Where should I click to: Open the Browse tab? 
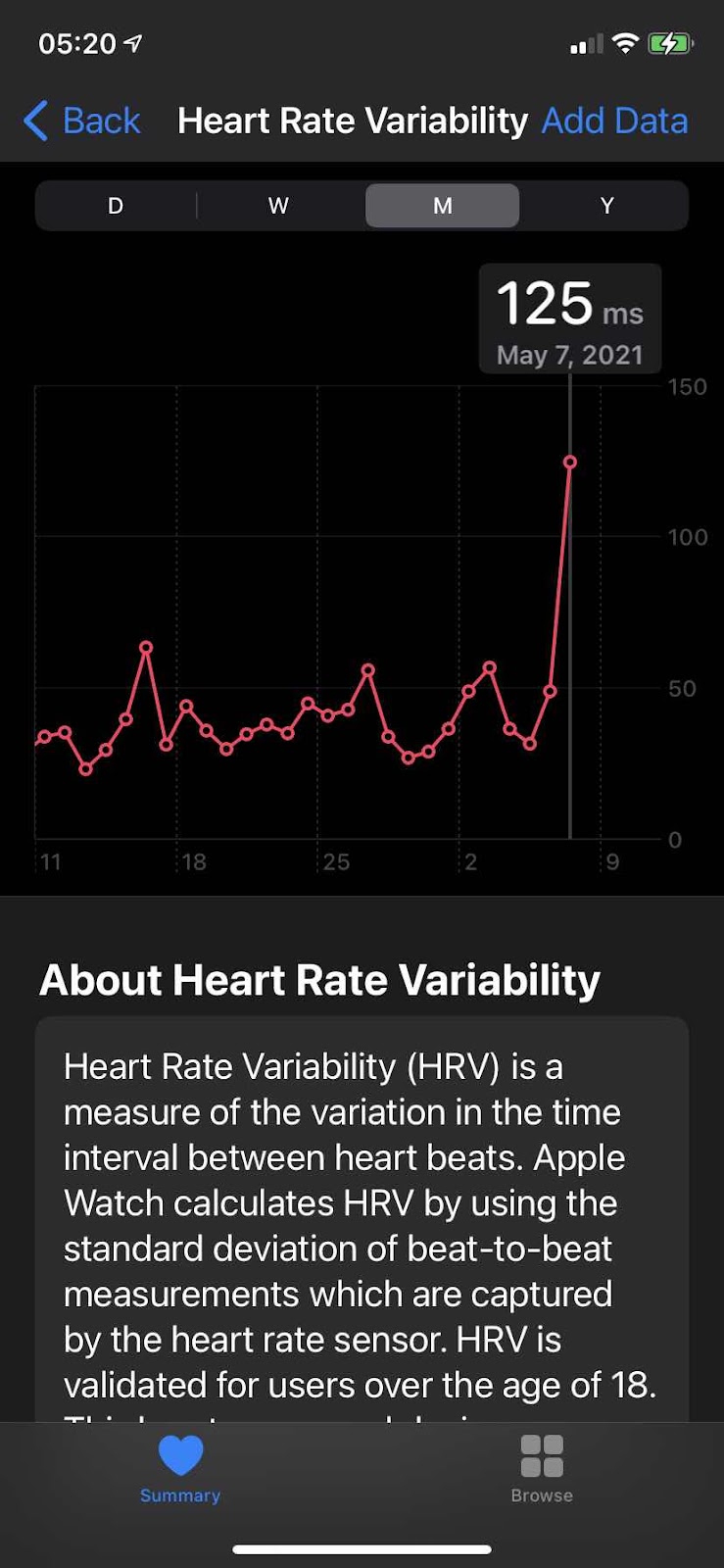(542, 1467)
